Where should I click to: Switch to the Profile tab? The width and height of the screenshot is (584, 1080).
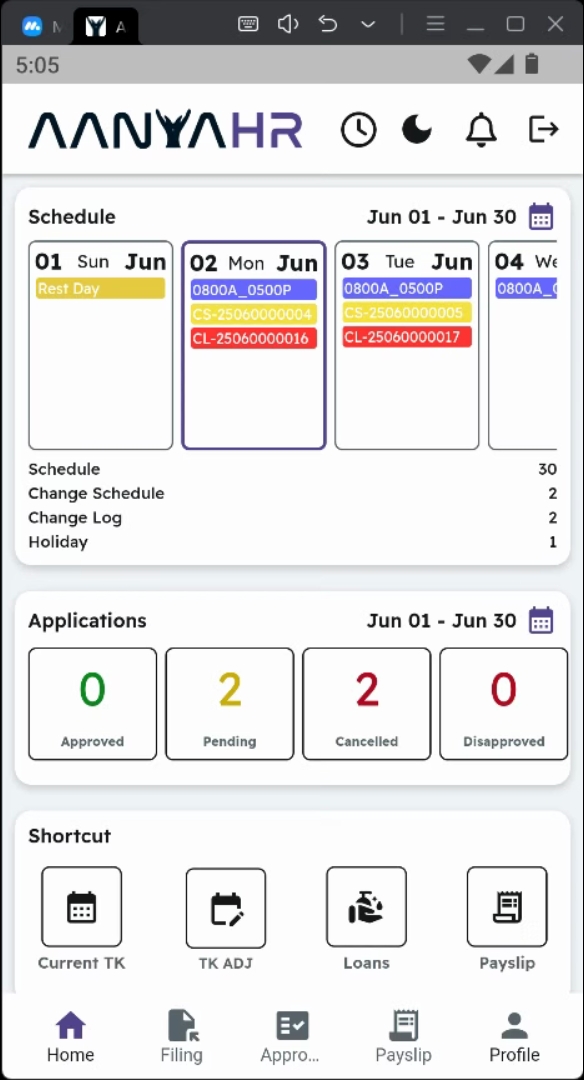pos(514,1037)
